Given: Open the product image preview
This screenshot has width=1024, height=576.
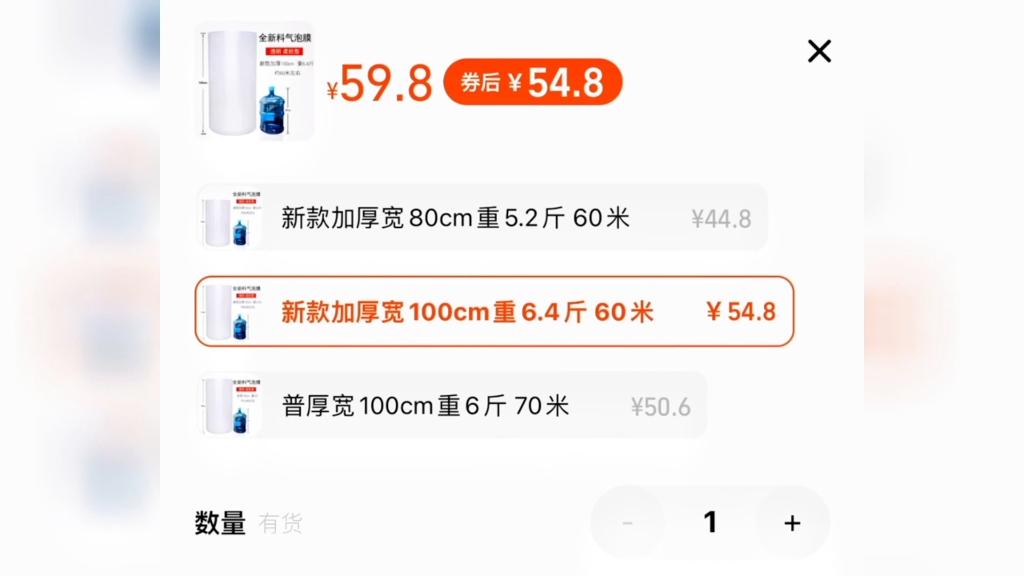Looking at the screenshot, I should (254, 81).
